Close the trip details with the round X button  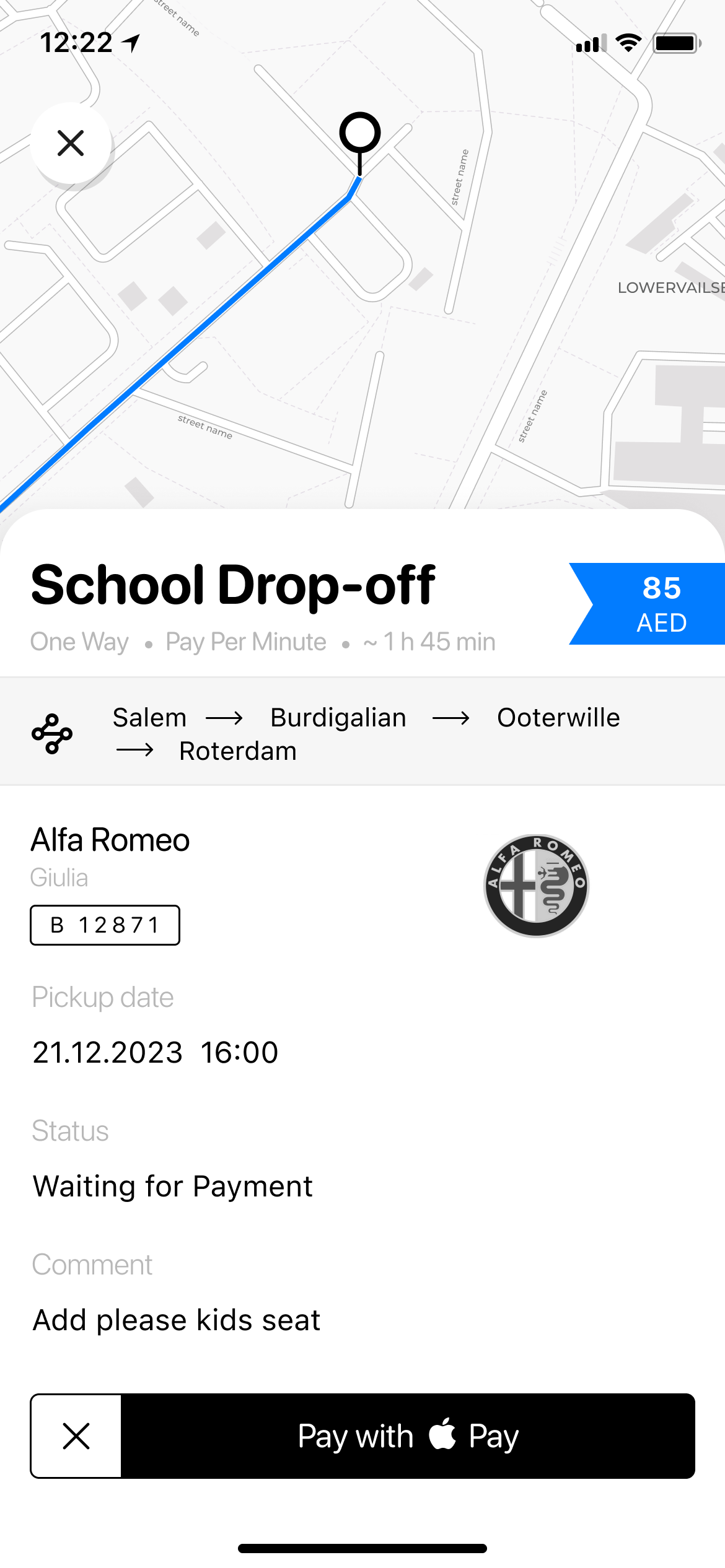71,143
